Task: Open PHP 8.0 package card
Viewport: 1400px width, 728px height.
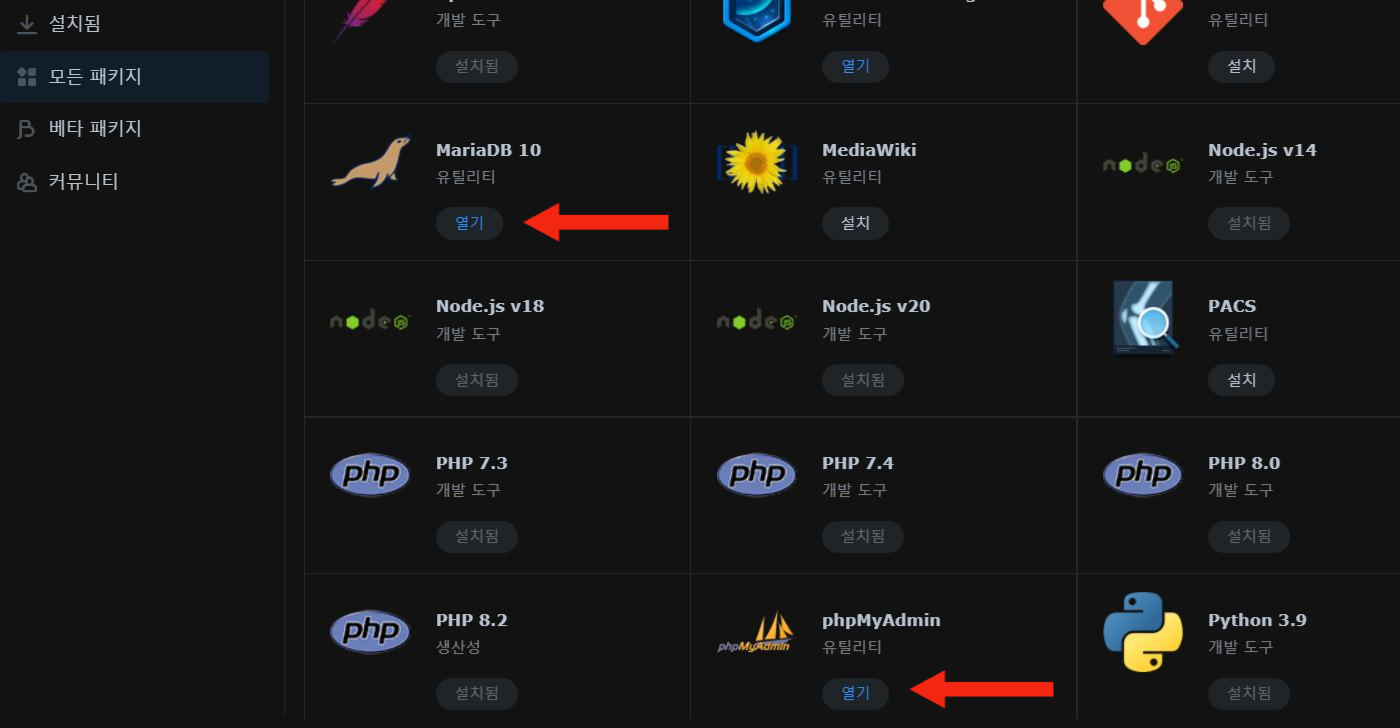Action: pyautogui.click(x=1243, y=463)
